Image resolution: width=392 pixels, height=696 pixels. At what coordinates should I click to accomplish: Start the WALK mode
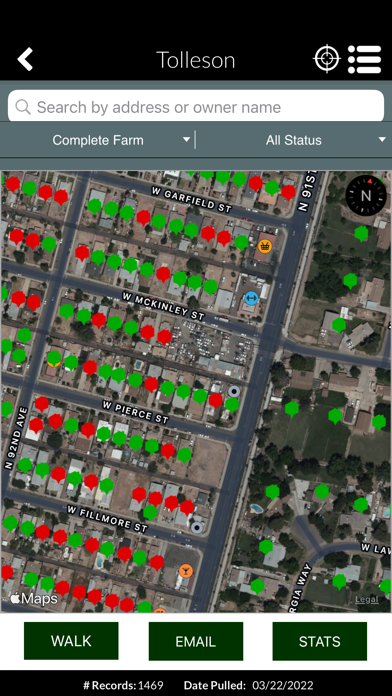(x=71, y=641)
